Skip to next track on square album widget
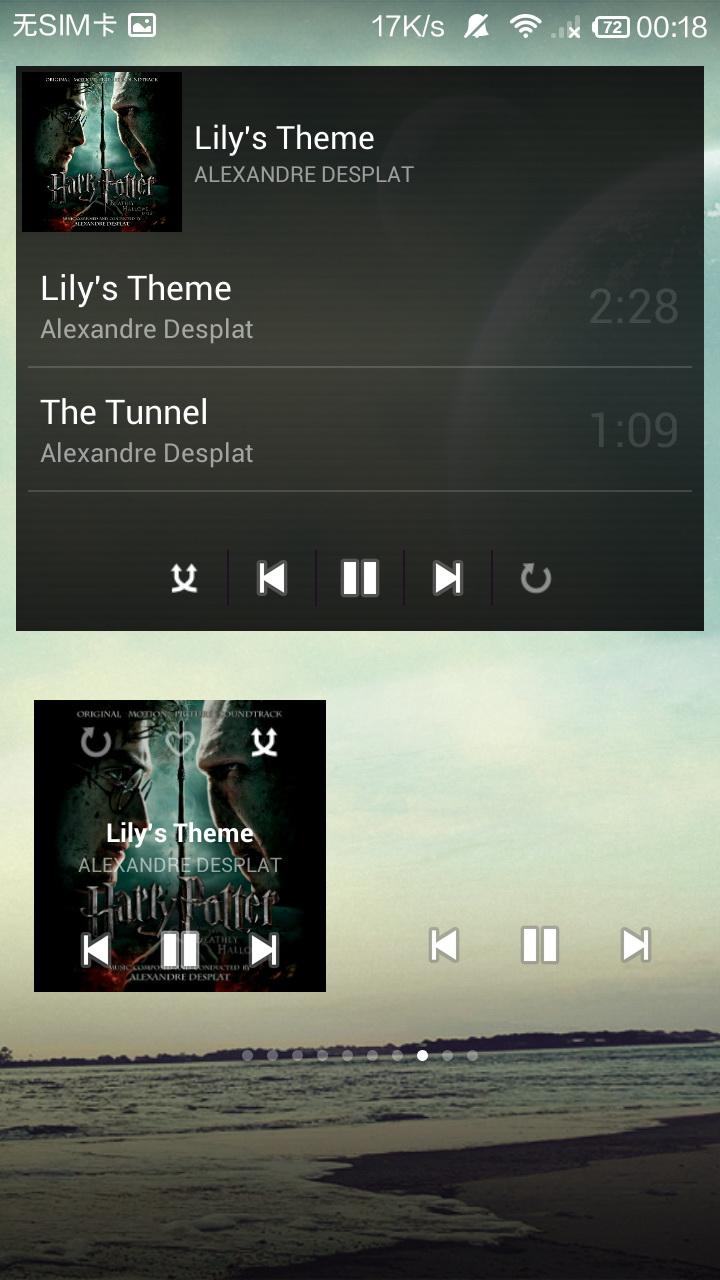 pyautogui.click(x=264, y=949)
